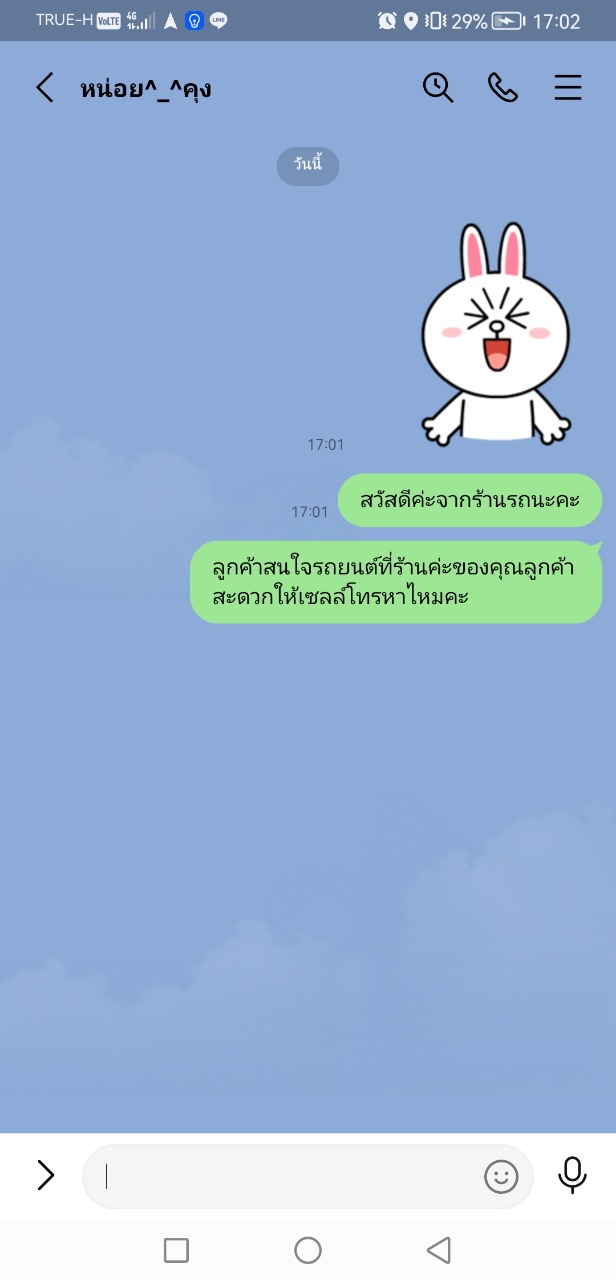Expand the attachment options arrow
Screen dimensions: 616x1280
(x=45, y=1175)
